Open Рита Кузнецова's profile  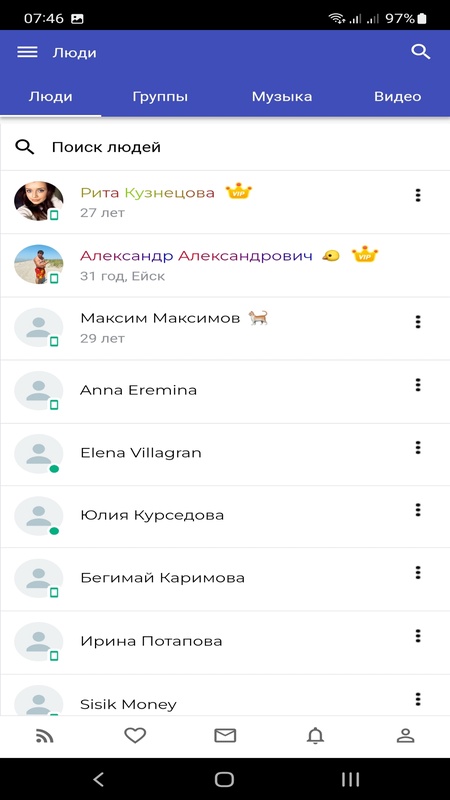click(225, 202)
